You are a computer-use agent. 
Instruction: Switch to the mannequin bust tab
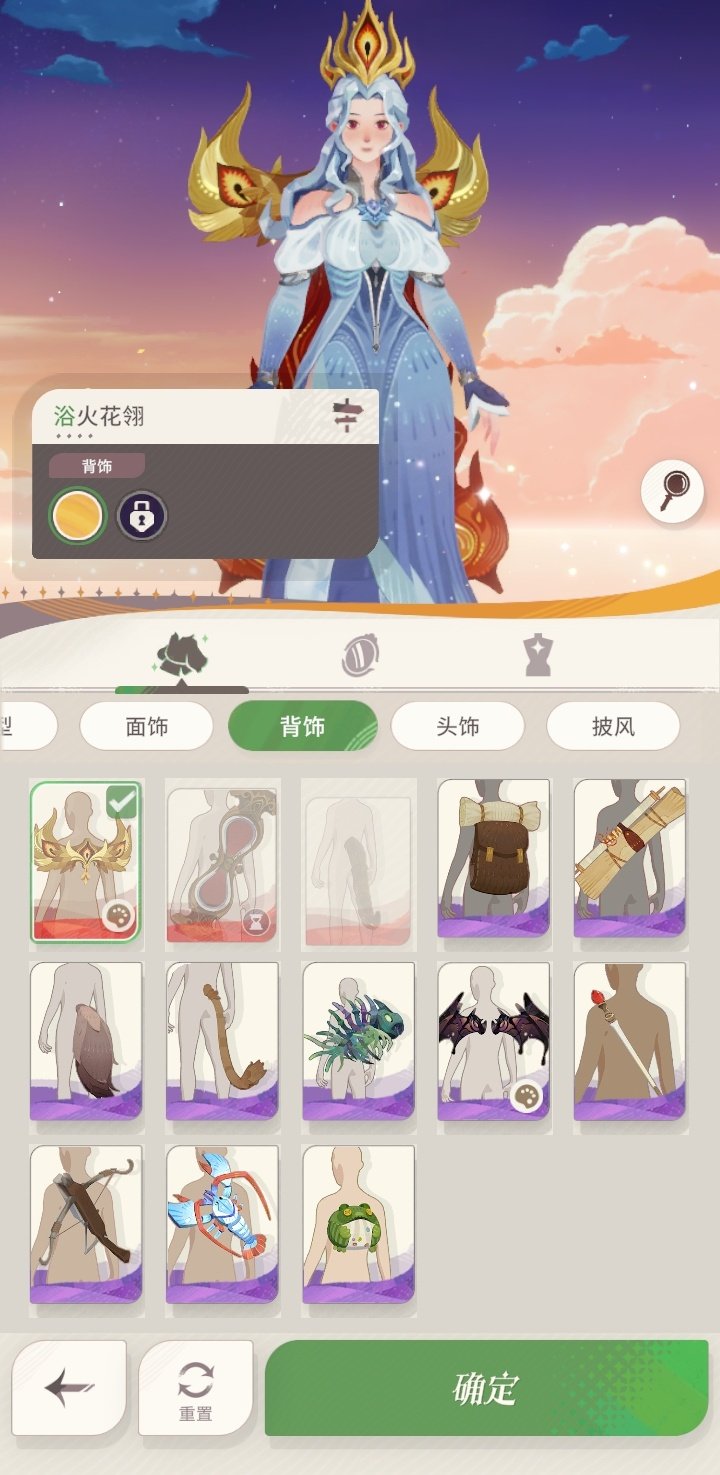(x=537, y=656)
